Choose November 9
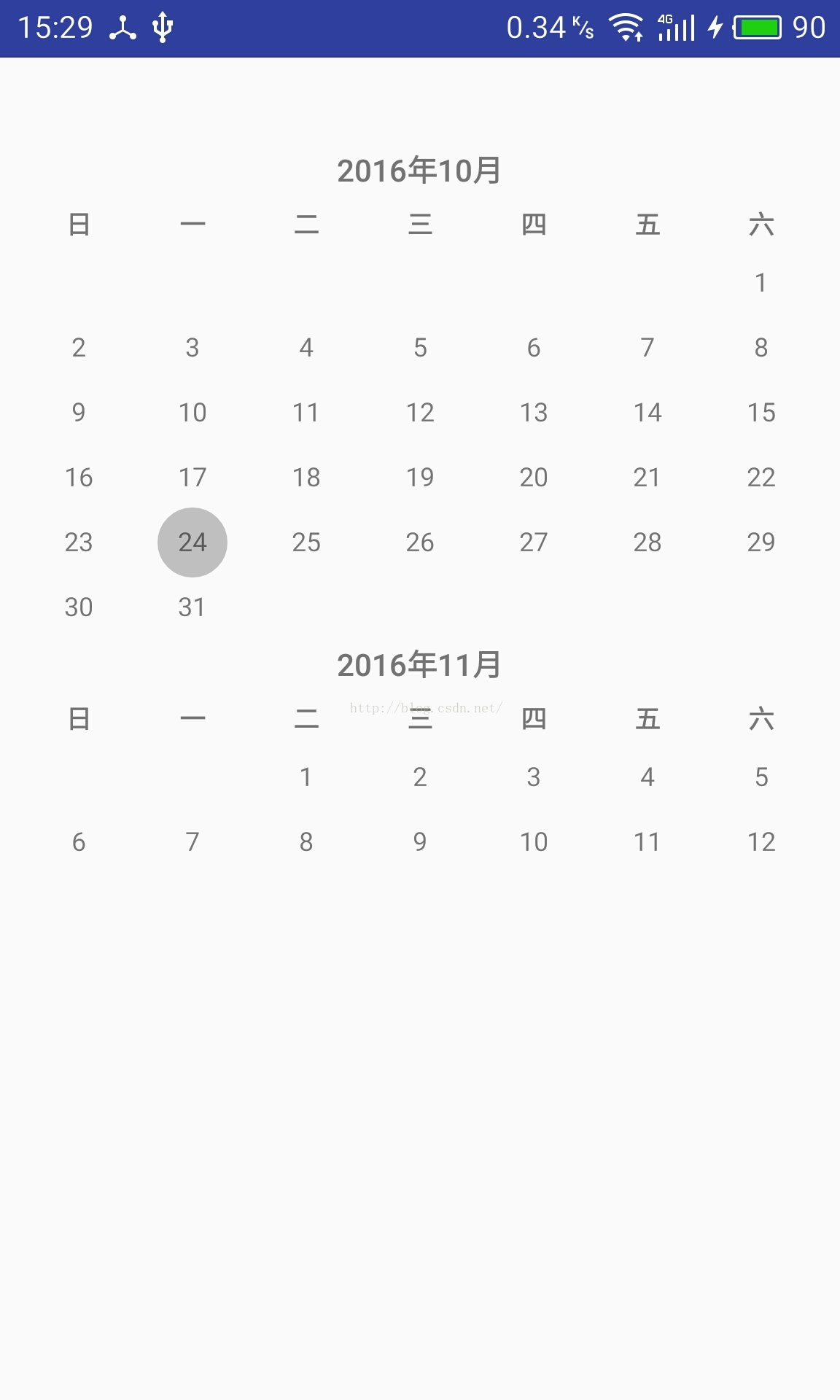Screen dimensions: 840x1400 pyautogui.click(x=420, y=842)
